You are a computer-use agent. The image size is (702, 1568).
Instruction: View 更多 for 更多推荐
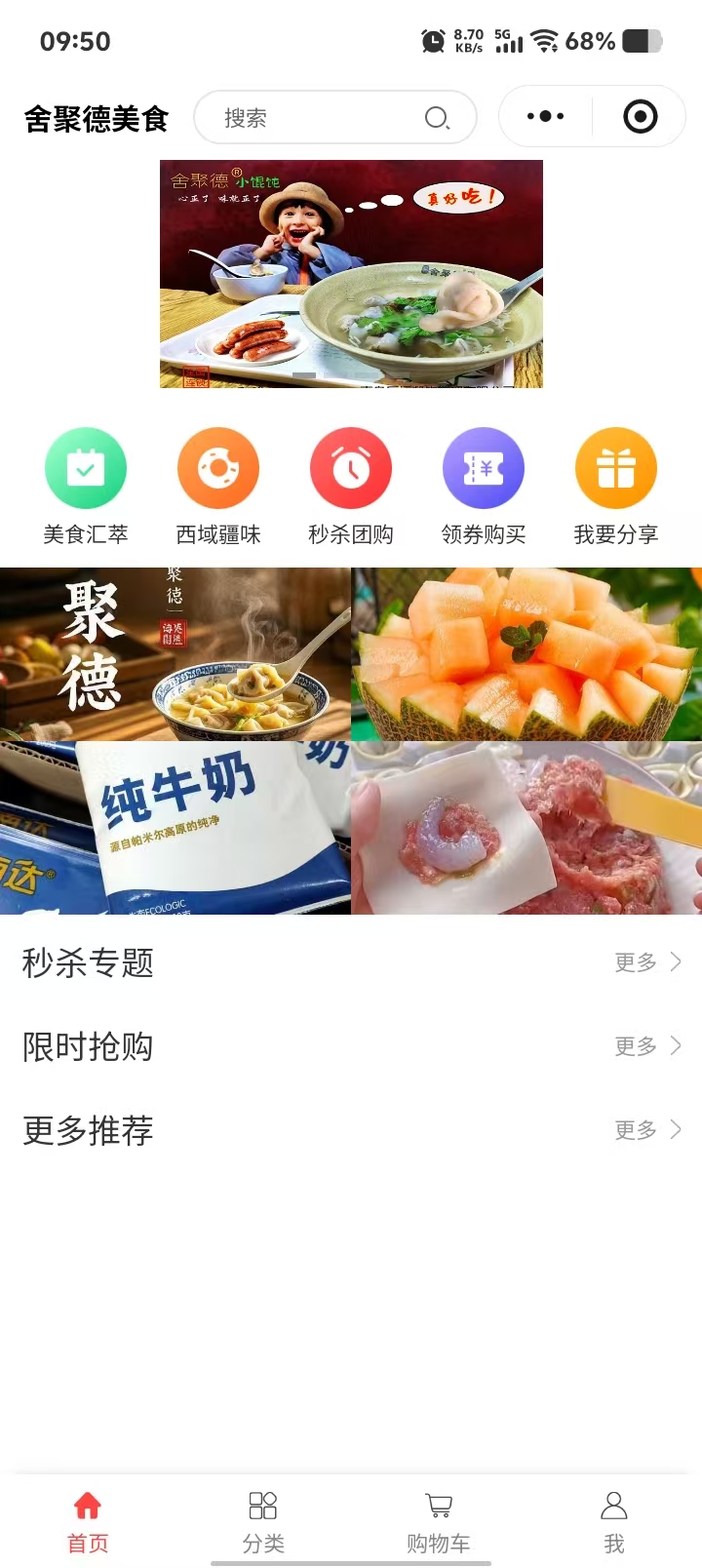[647, 1130]
